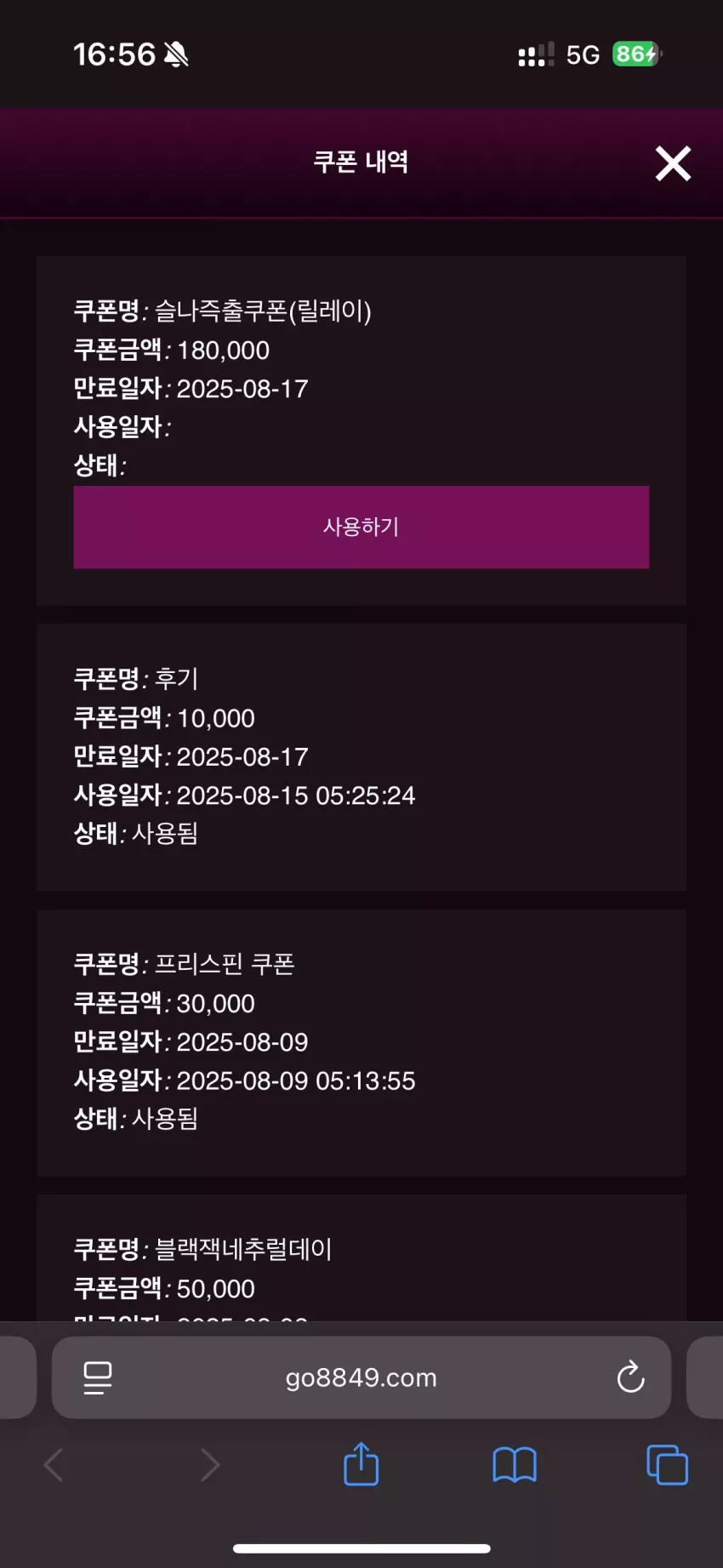The image size is (723, 1568).
Task: Share this page from Safari toolbar
Action: [x=361, y=1463]
